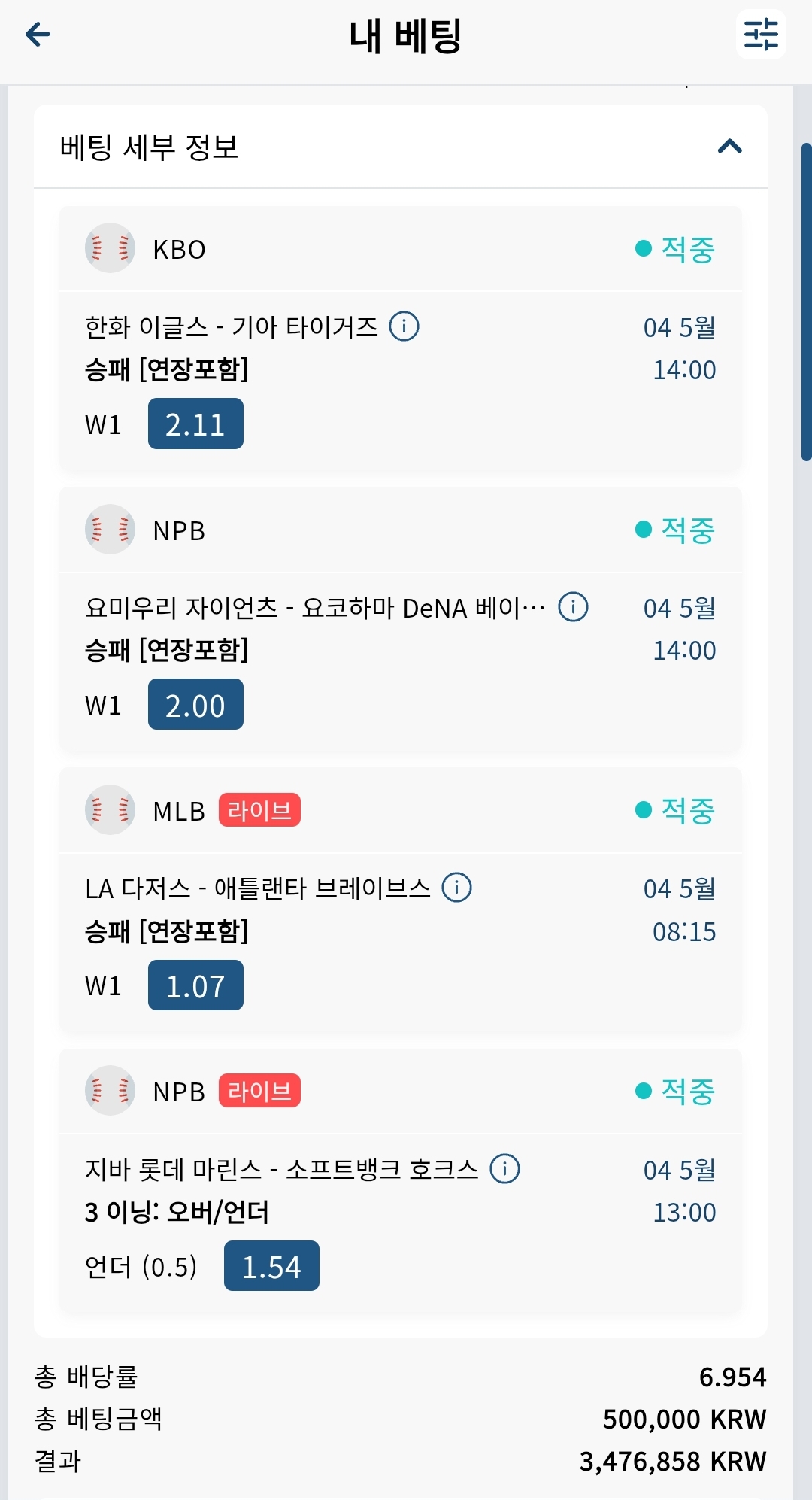Open info icon for 한화 이글스 match

[x=404, y=326]
